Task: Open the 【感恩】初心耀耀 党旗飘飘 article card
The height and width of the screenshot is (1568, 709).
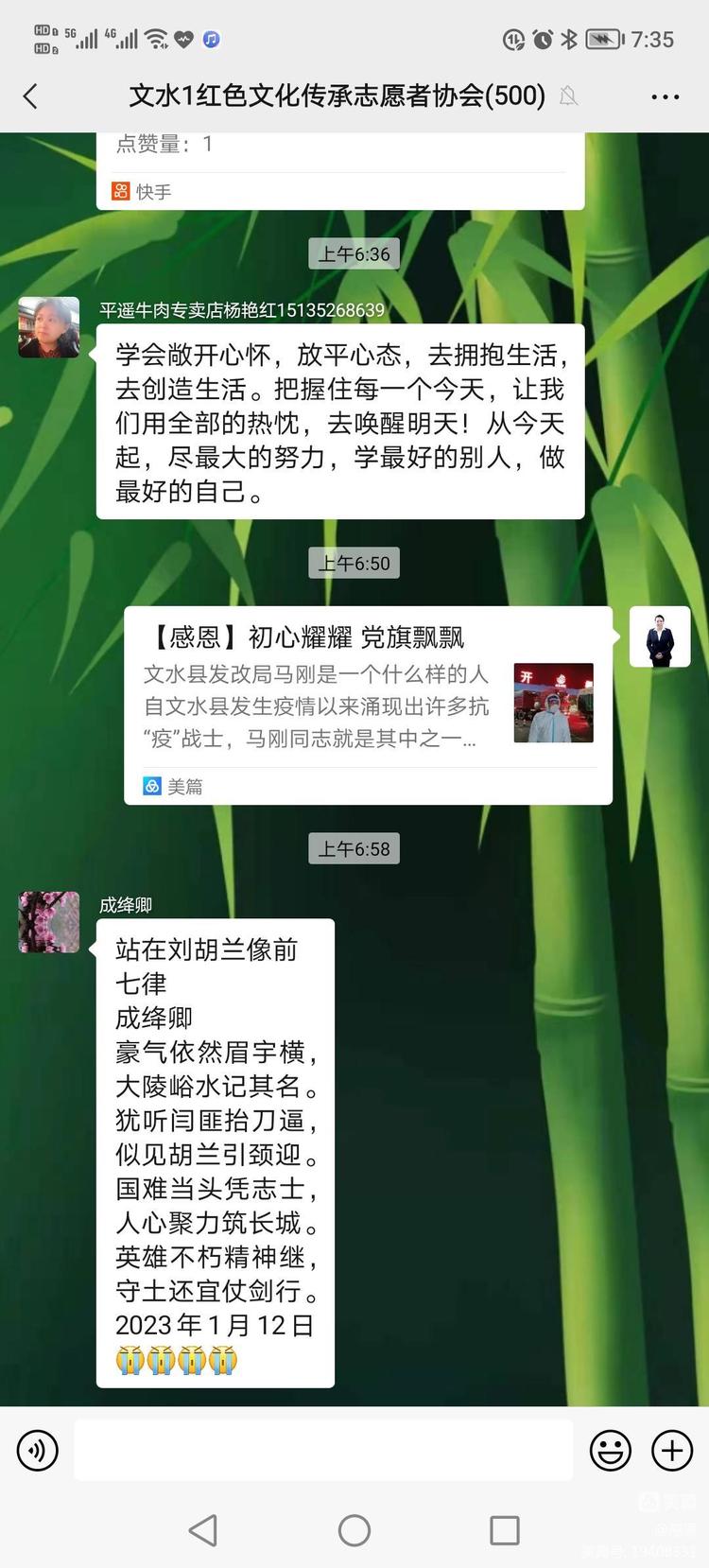Action: coord(368,704)
